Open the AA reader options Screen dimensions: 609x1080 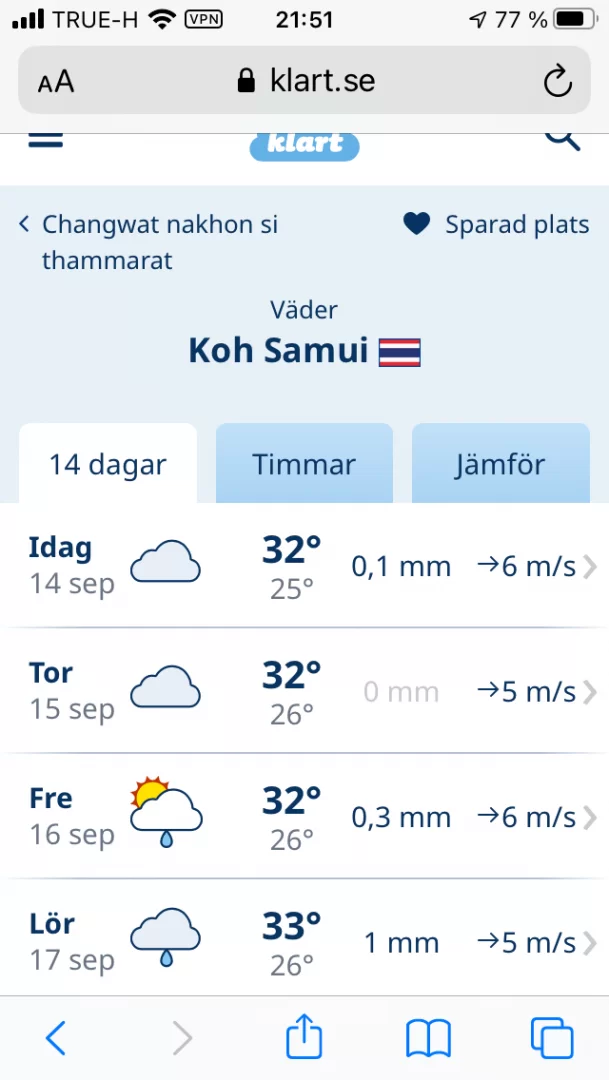[56, 82]
